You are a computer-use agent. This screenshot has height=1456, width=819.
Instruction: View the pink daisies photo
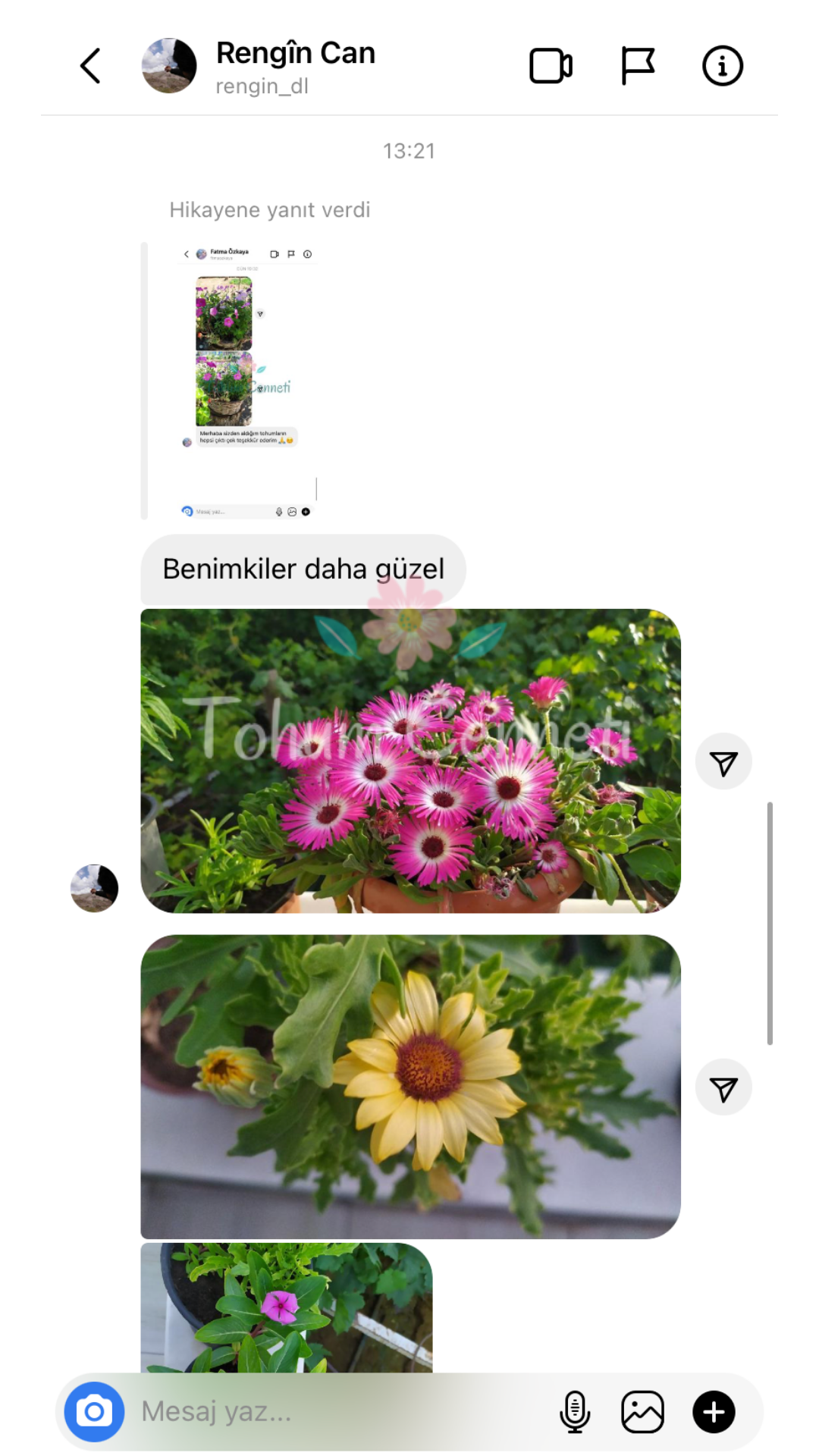pyautogui.click(x=410, y=761)
